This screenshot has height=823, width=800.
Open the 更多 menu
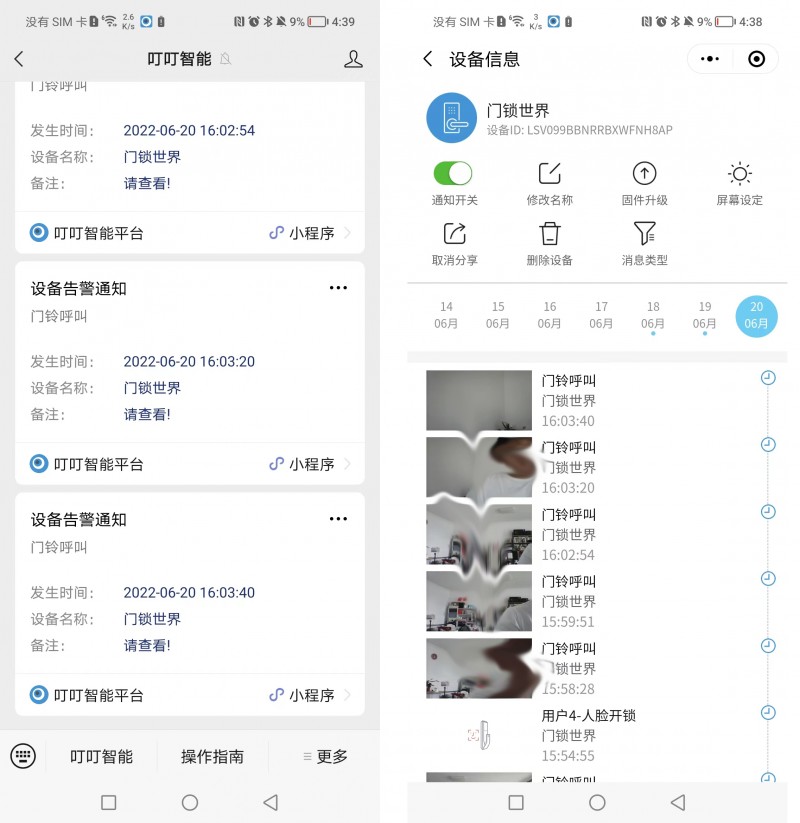(325, 756)
